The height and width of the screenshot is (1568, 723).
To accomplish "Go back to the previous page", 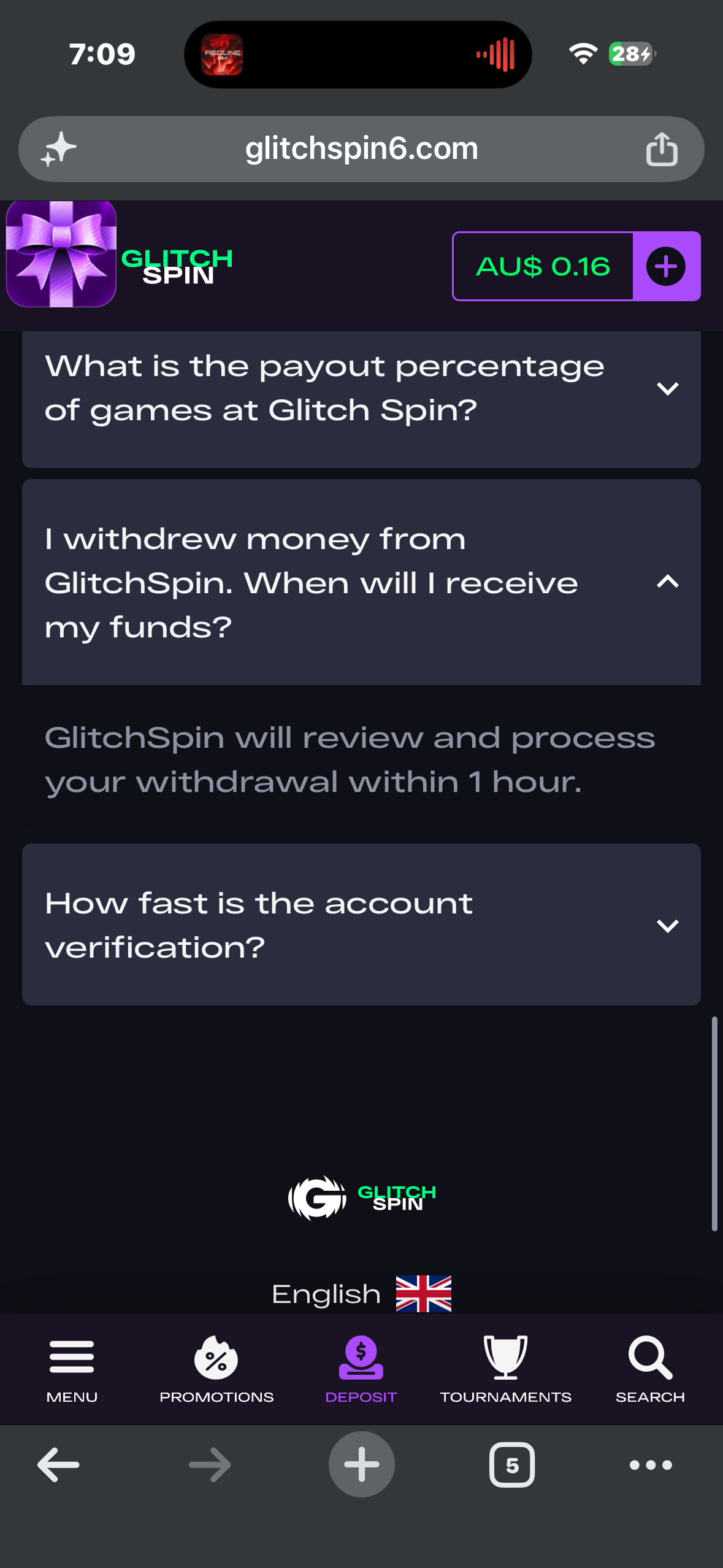I will [58, 1465].
